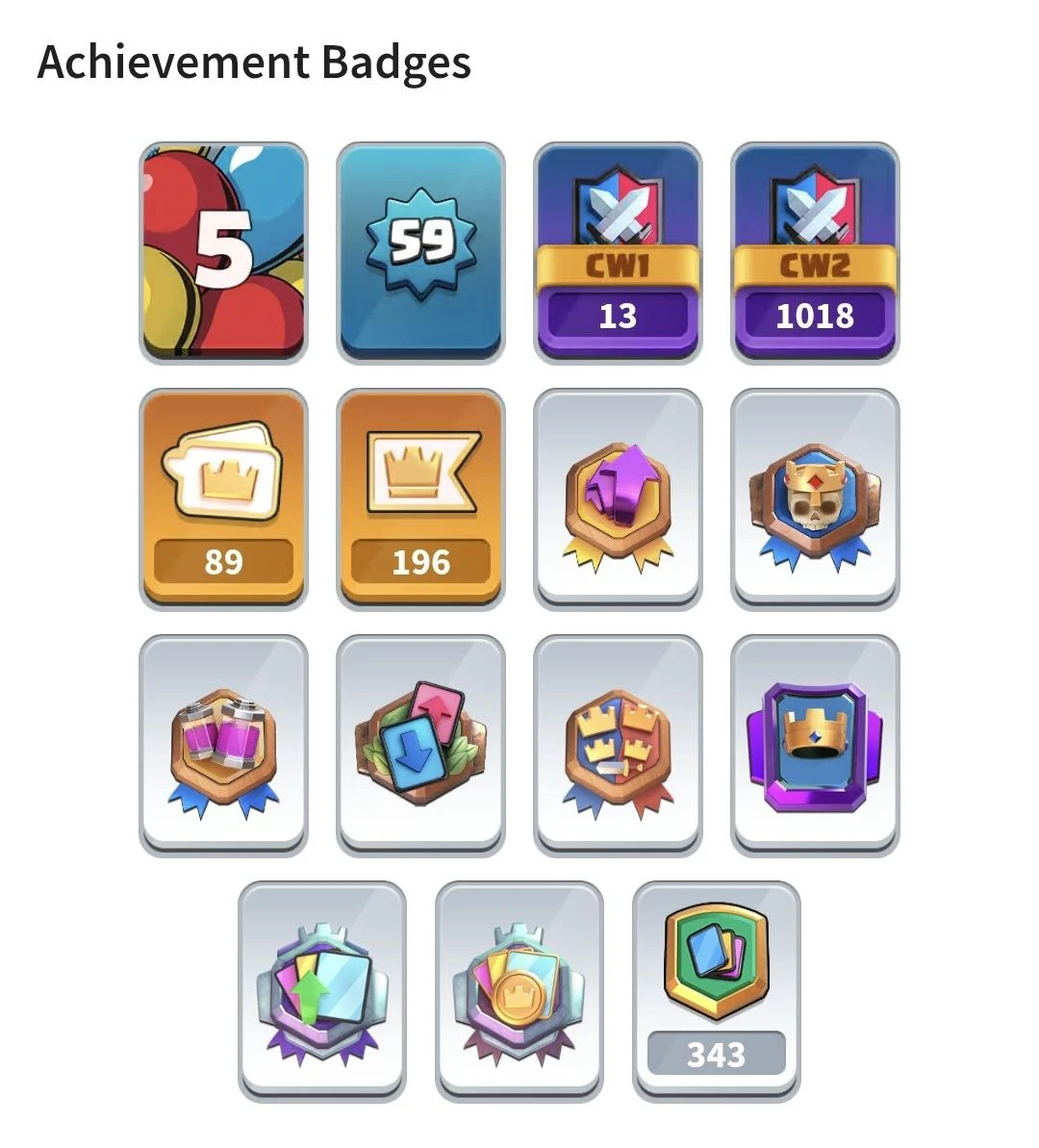View the cards badge with green arrow

pyautogui.click(x=322, y=991)
